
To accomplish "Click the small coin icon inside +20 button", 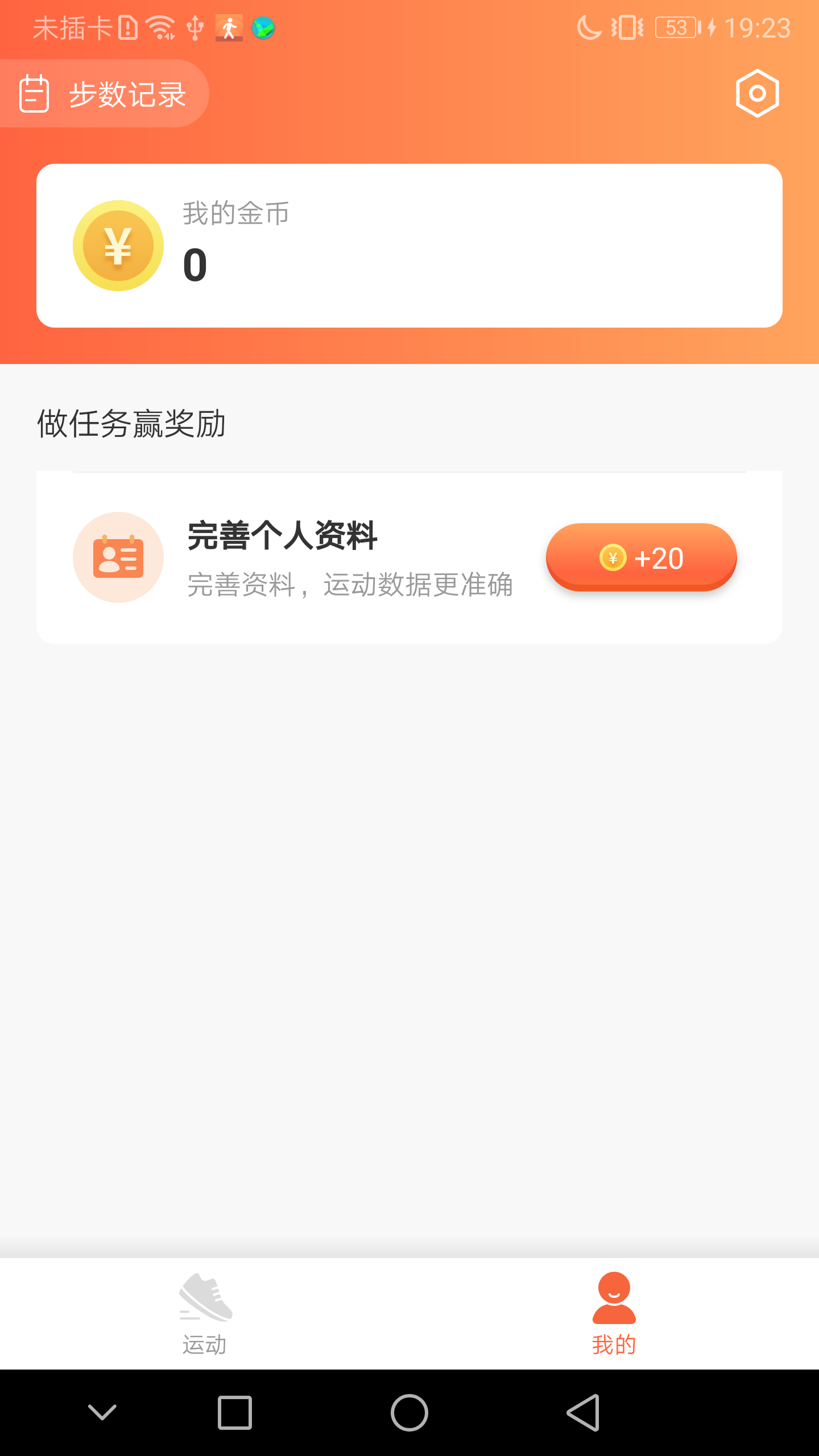I will (x=613, y=557).
